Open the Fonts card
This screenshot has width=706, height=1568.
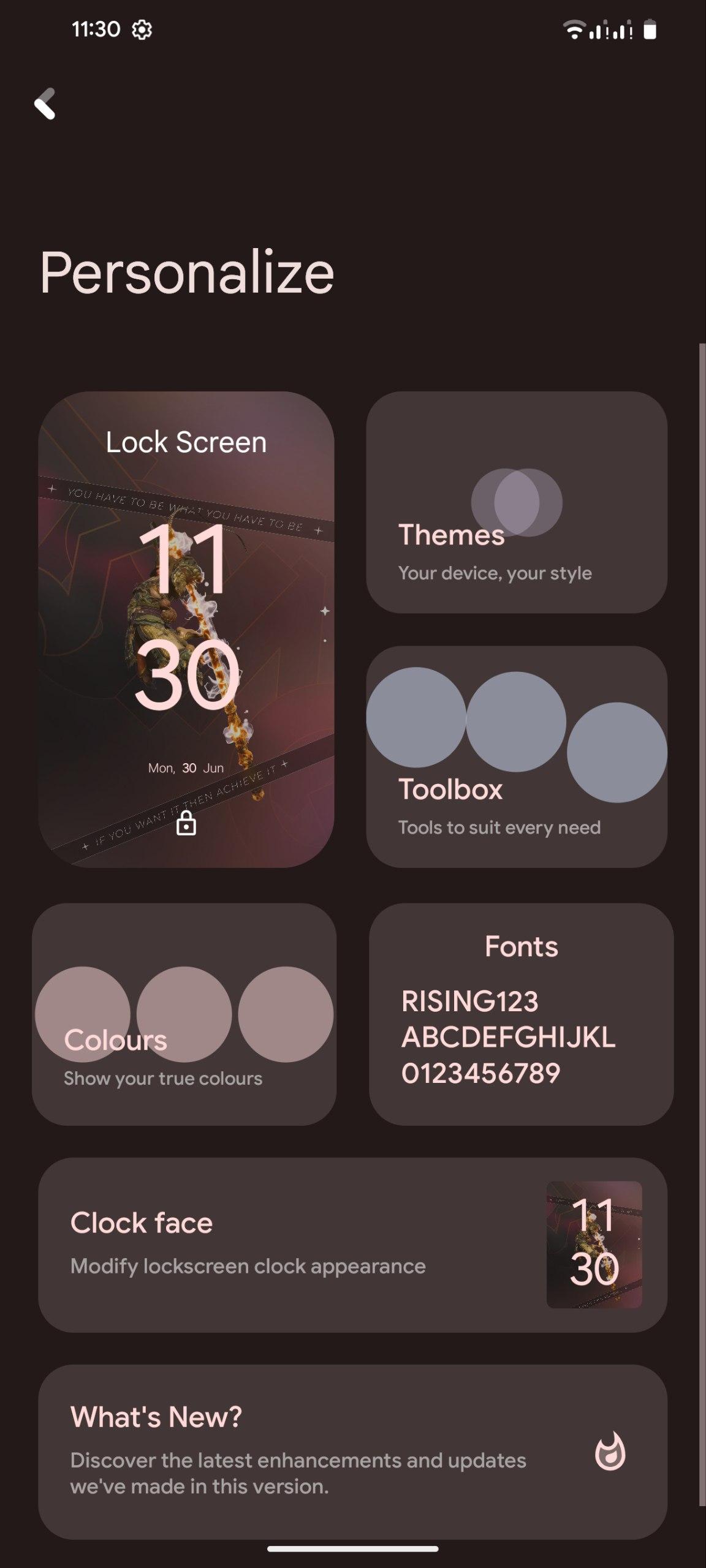(521, 1014)
